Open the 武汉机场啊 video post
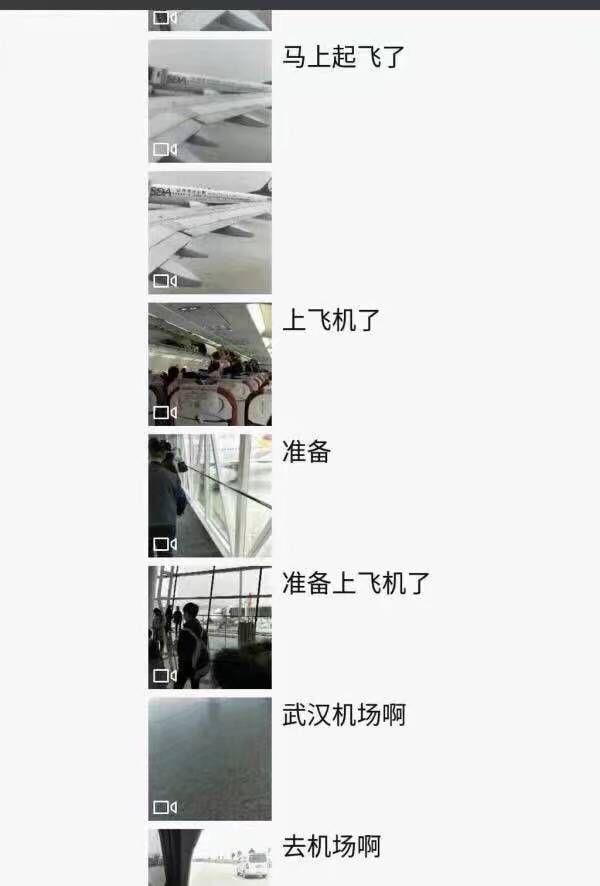The width and height of the screenshot is (600, 886). (210, 759)
